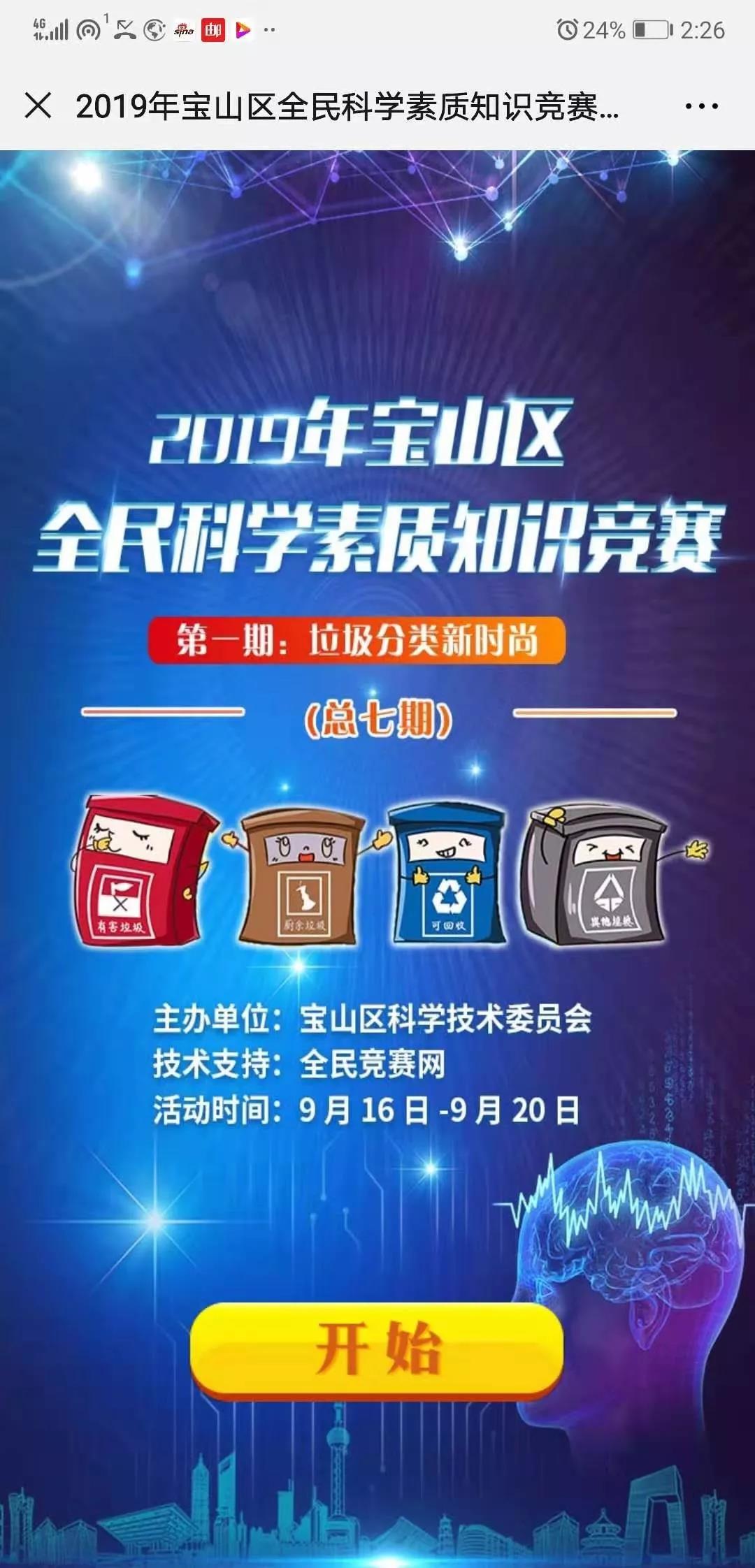Tap the yellow 开始 start button
Viewport: 755px width, 1568px height.
tap(377, 1349)
